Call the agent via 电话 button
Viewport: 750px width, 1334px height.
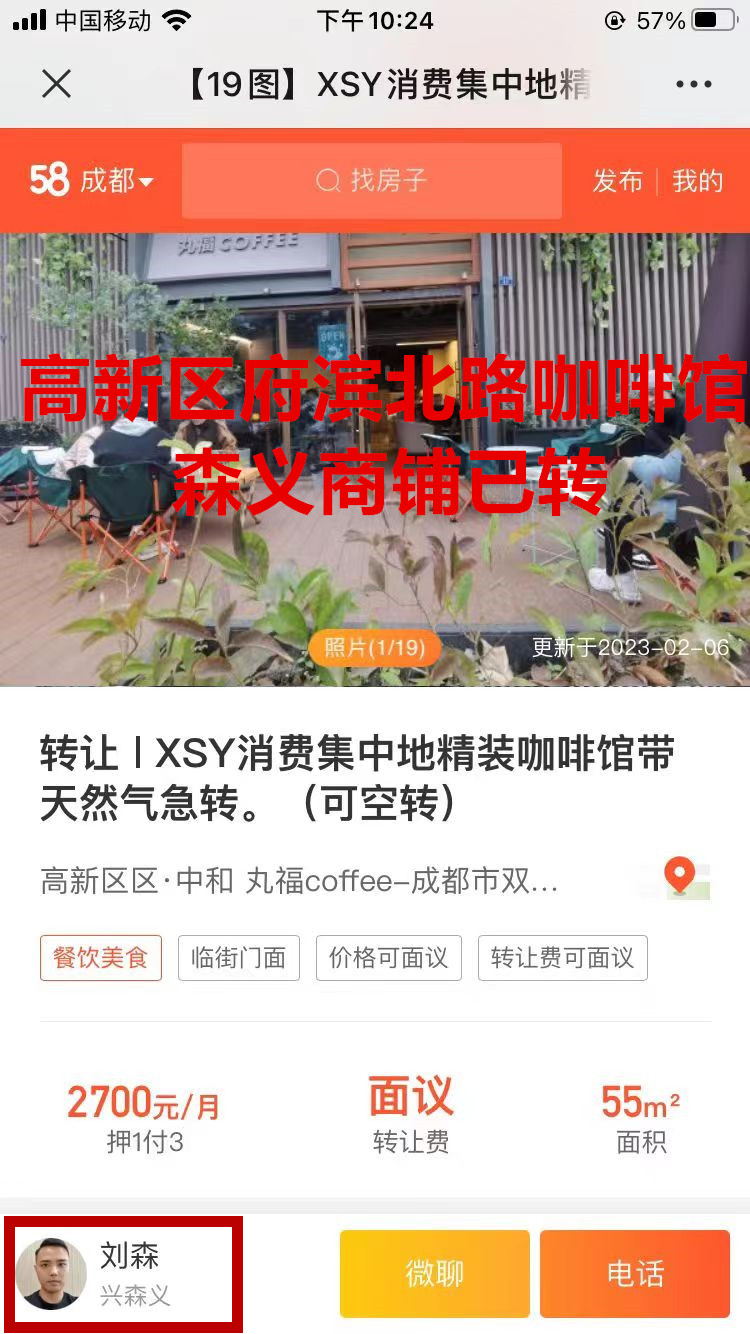635,1273
